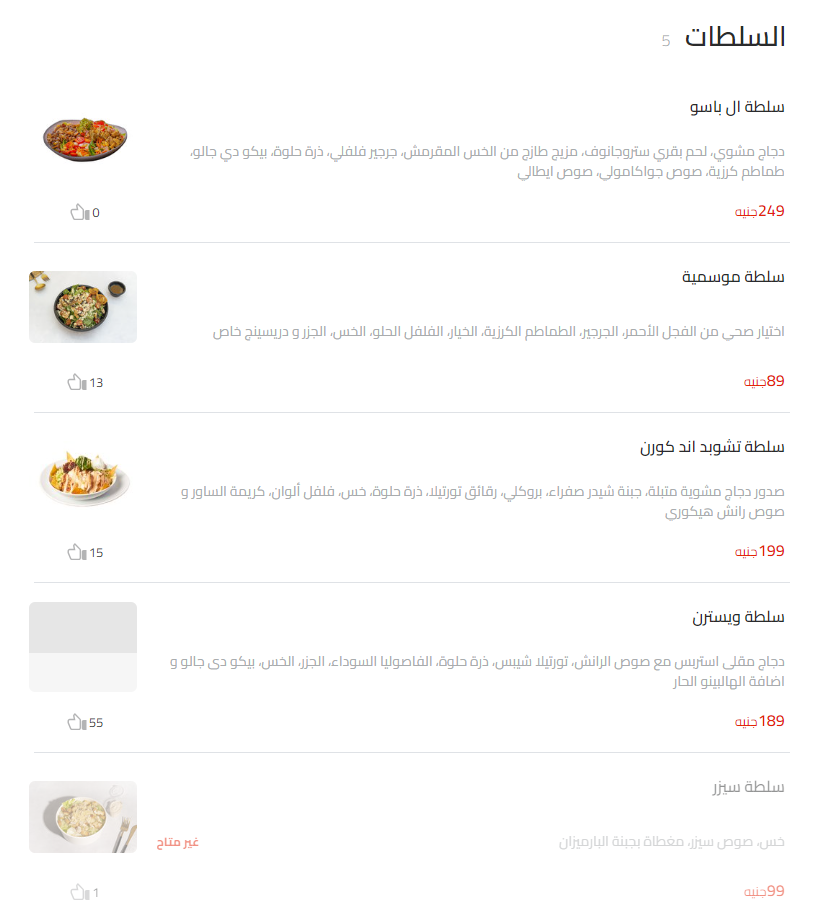
Task: Click the غير متاح unavailable label
Action: [179, 842]
